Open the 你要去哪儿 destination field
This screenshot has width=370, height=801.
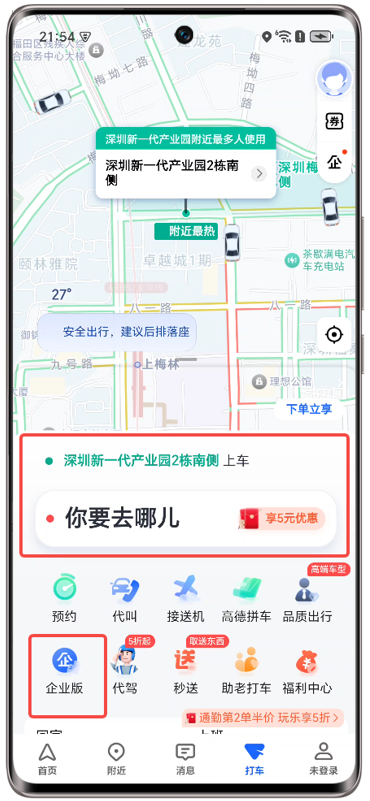186,519
